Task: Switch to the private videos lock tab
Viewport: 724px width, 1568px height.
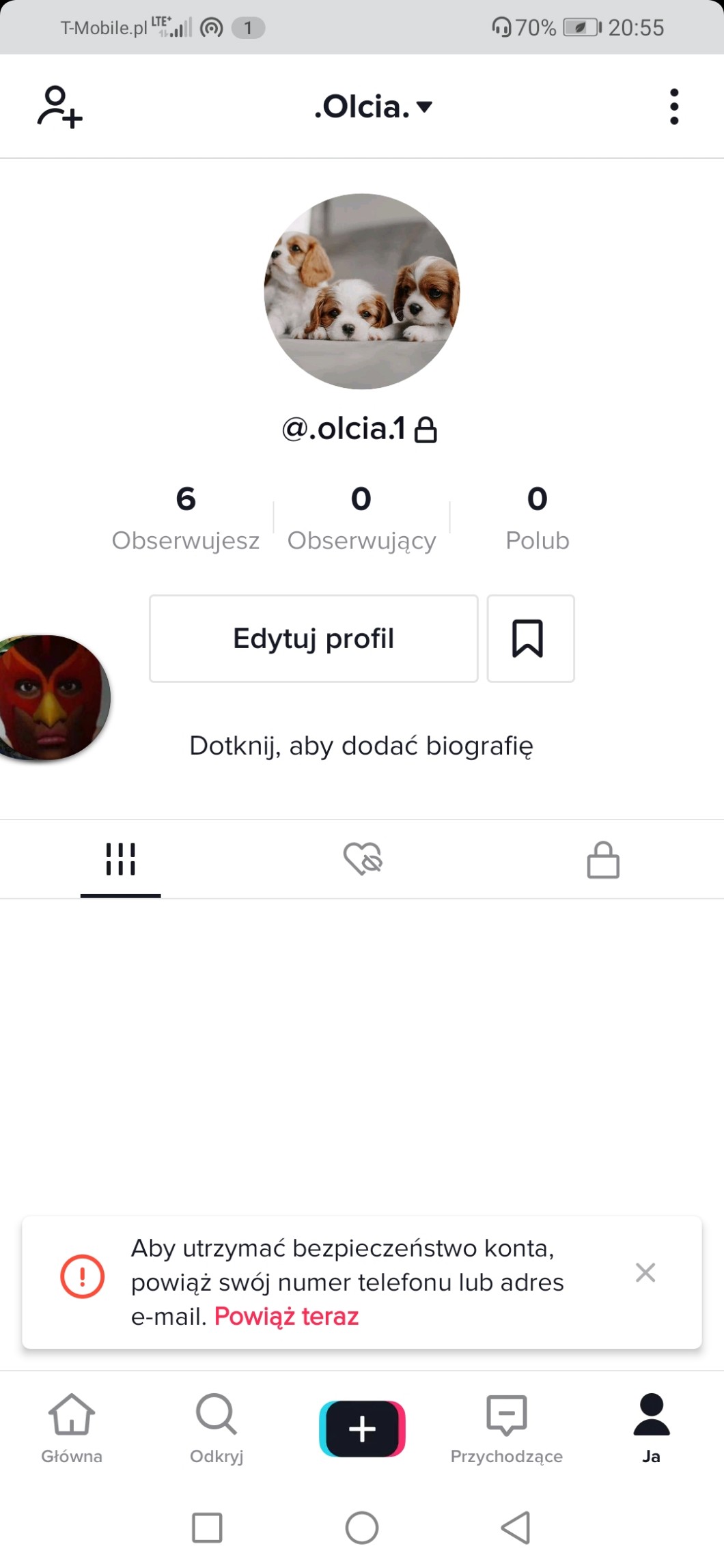Action: click(x=603, y=859)
